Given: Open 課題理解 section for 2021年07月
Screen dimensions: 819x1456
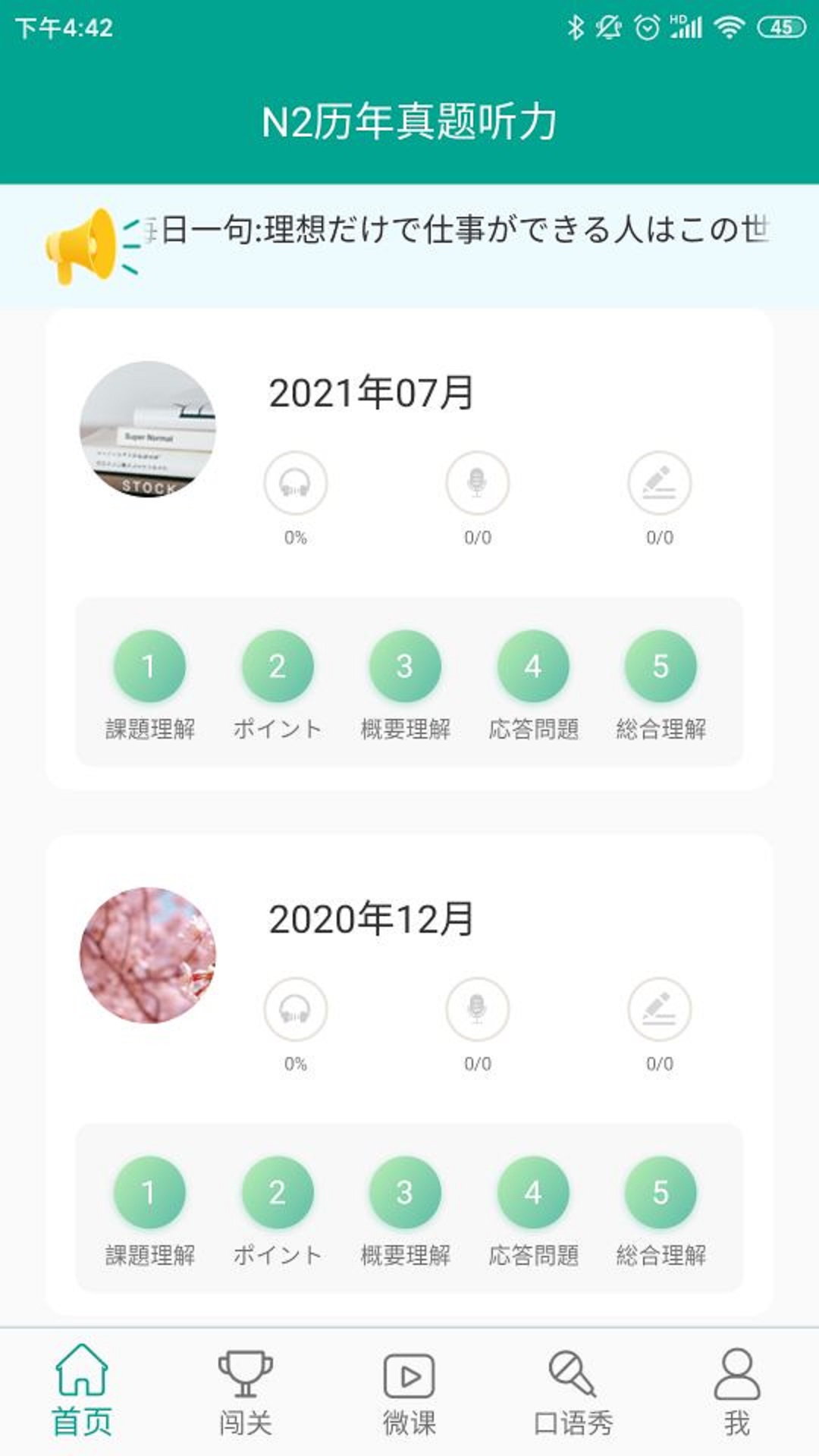Looking at the screenshot, I should tap(149, 666).
